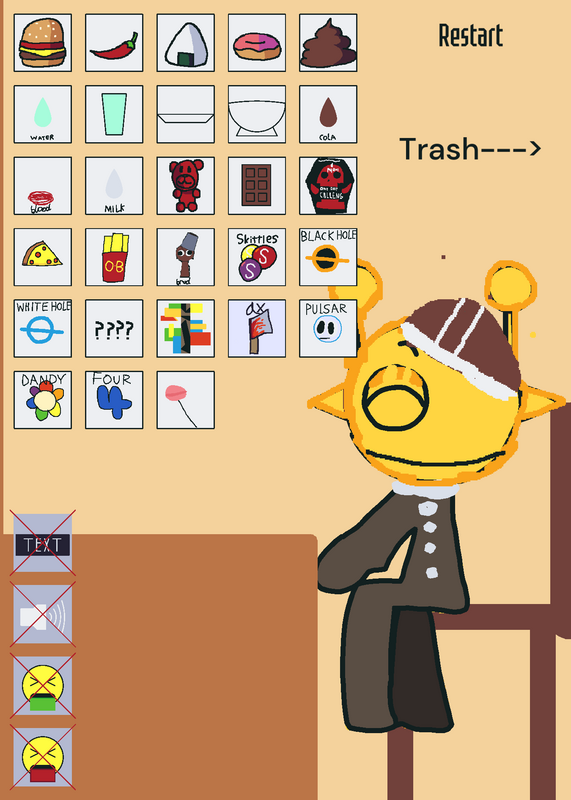Image resolution: width=571 pixels, height=800 pixels.
Task: Select the hamburger food tile
Action: tap(43, 43)
